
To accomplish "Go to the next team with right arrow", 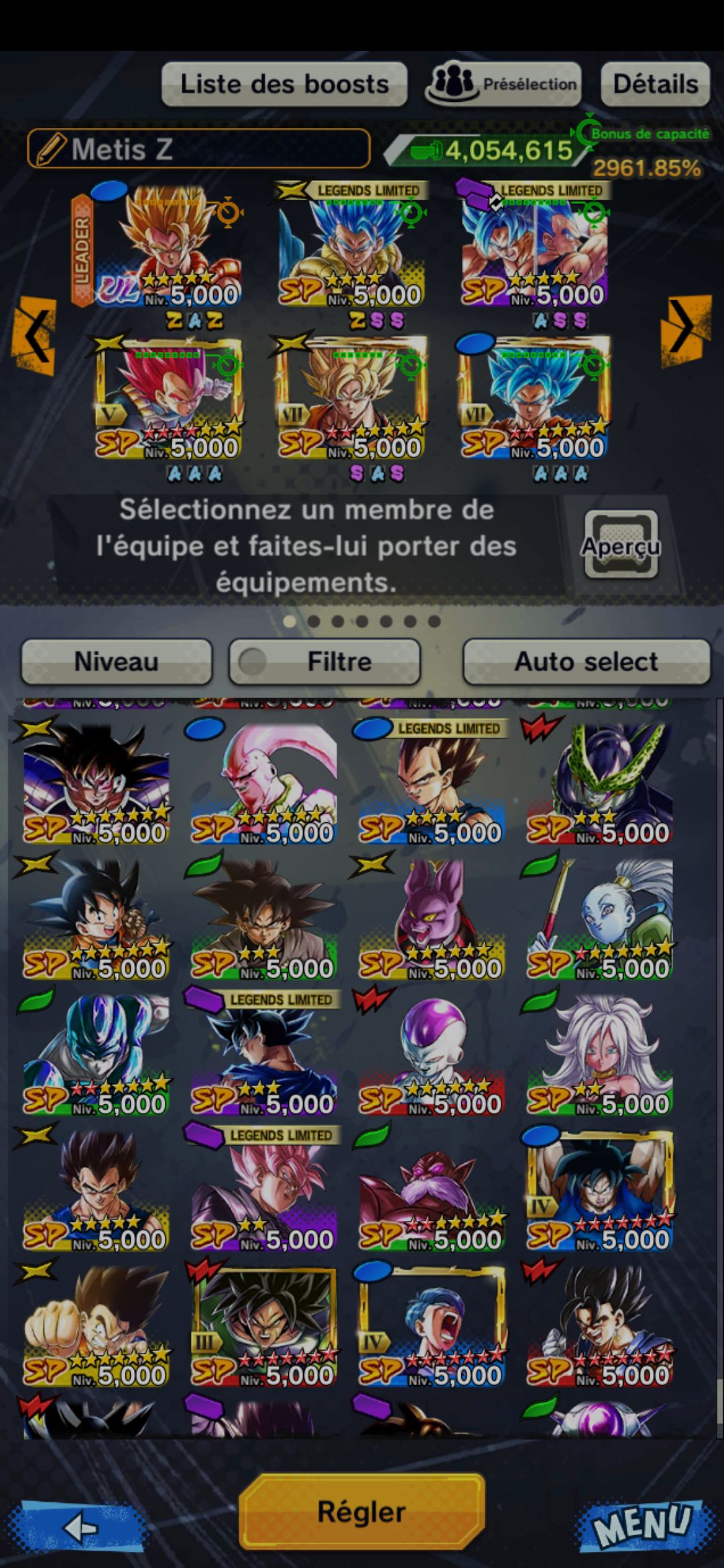I will (685, 330).
